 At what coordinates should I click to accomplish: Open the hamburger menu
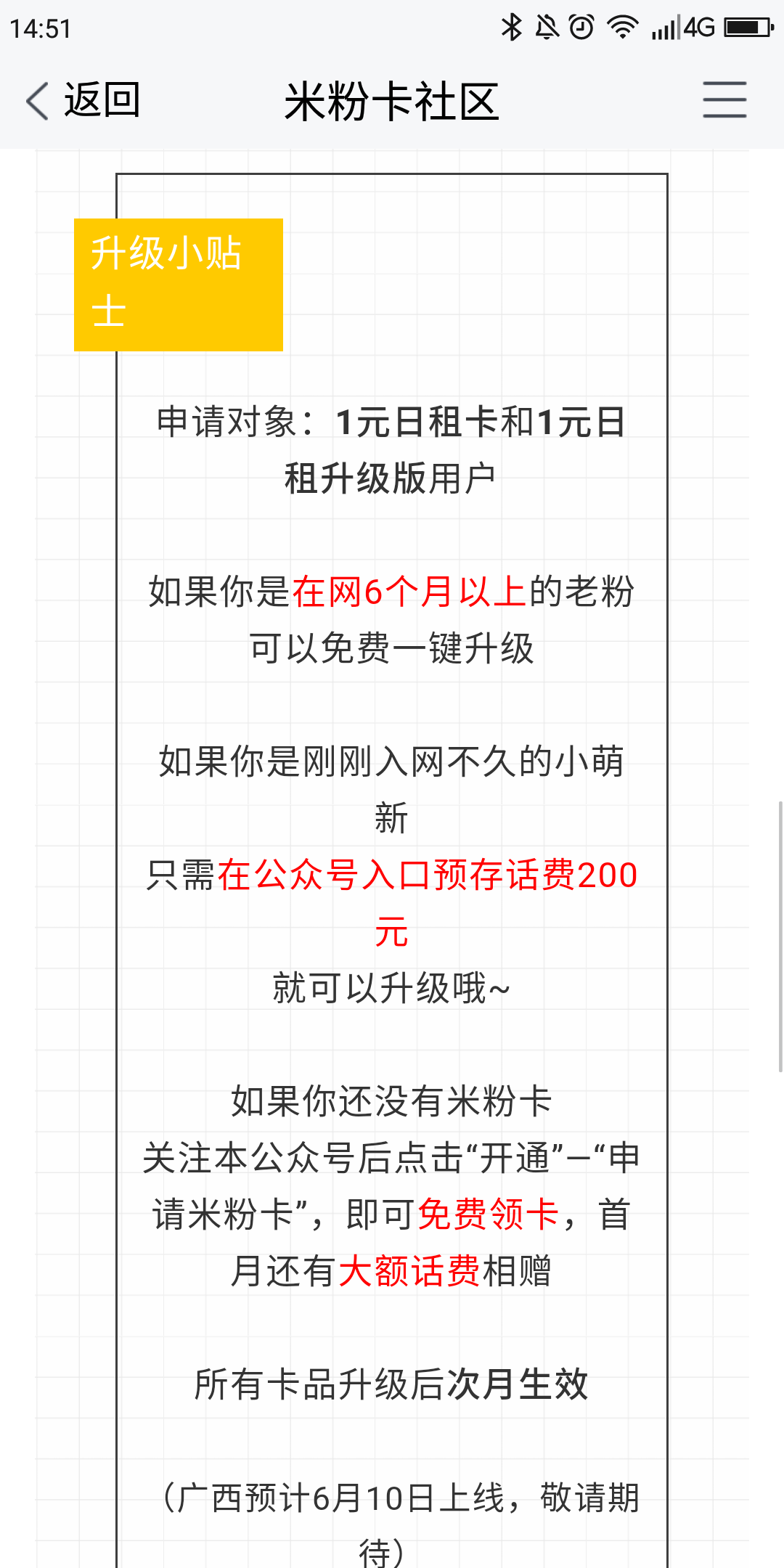(724, 100)
